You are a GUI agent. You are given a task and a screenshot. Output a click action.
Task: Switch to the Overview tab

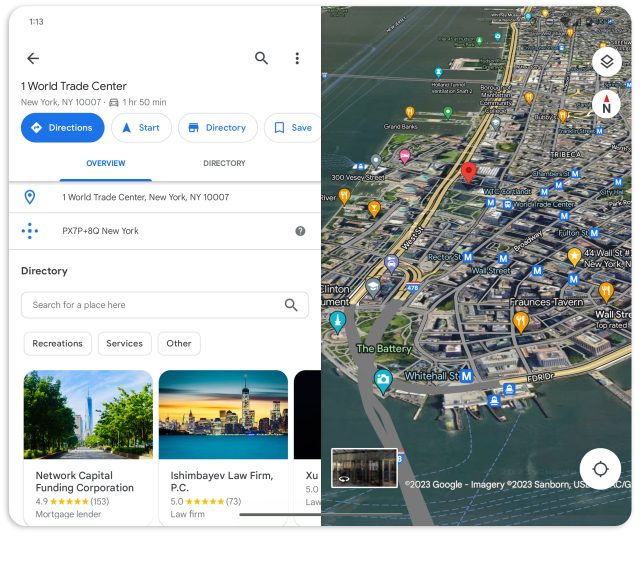pyautogui.click(x=106, y=163)
